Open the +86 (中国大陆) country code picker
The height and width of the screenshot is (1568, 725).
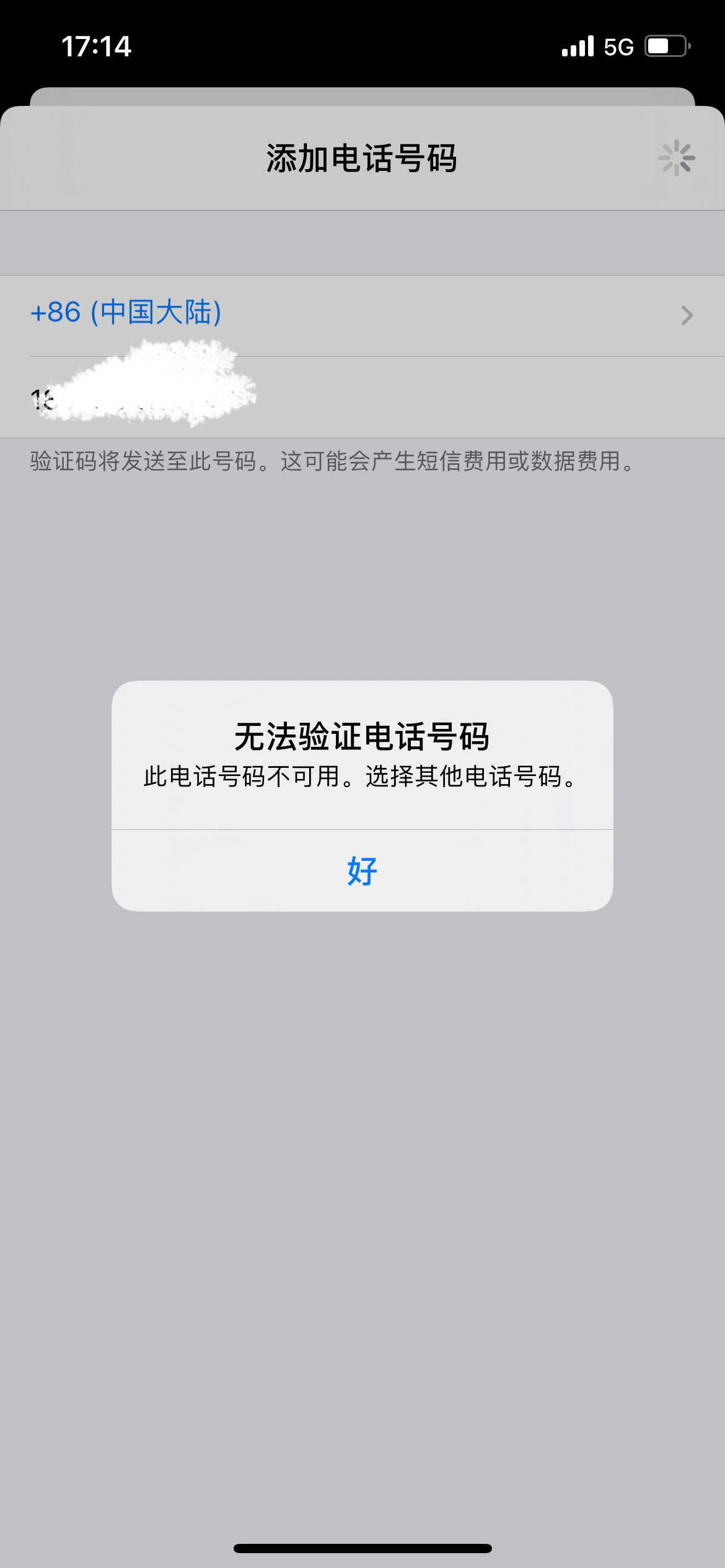point(362,315)
